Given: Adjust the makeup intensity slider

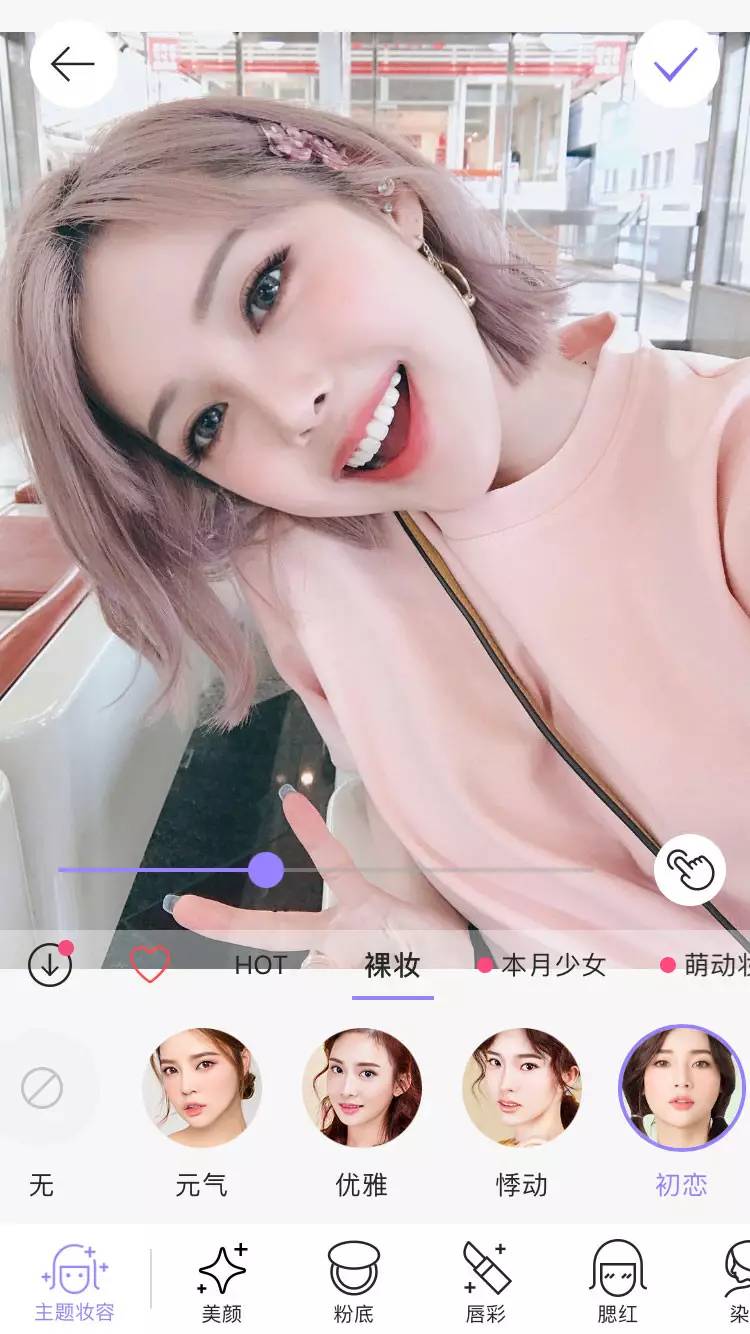Looking at the screenshot, I should pos(265,871).
